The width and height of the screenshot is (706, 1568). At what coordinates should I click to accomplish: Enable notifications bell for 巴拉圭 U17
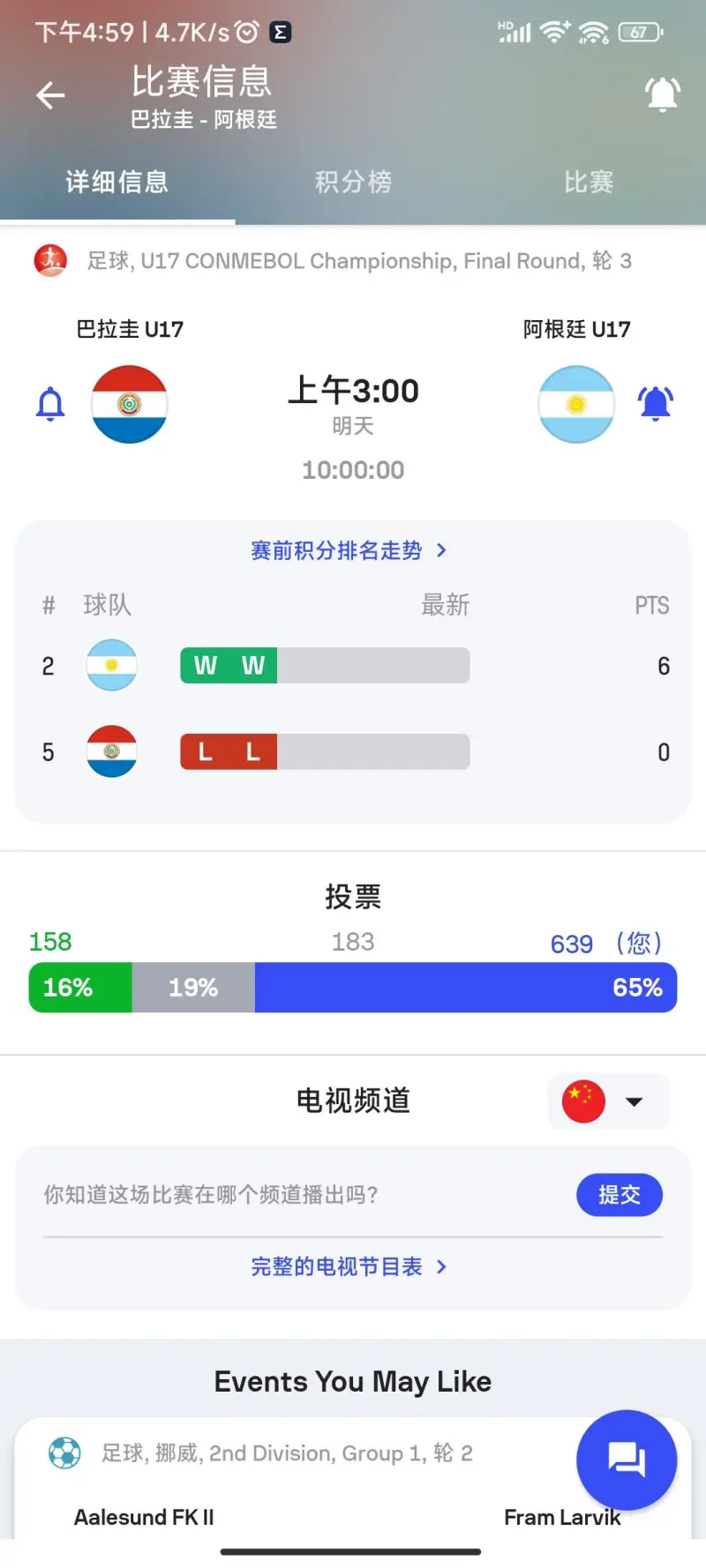coord(50,404)
